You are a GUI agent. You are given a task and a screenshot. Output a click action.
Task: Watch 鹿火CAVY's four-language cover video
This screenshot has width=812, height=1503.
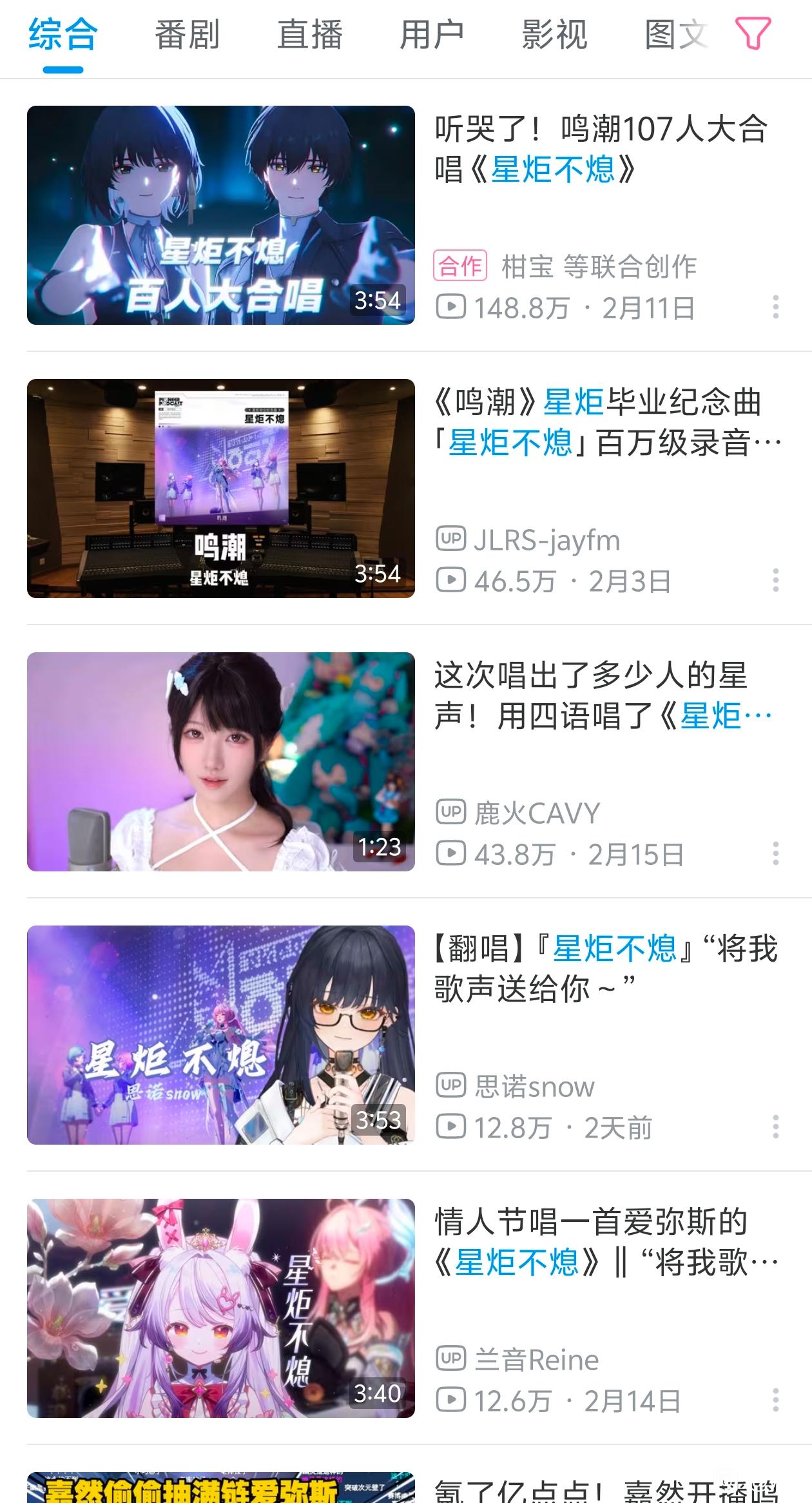pos(220,762)
